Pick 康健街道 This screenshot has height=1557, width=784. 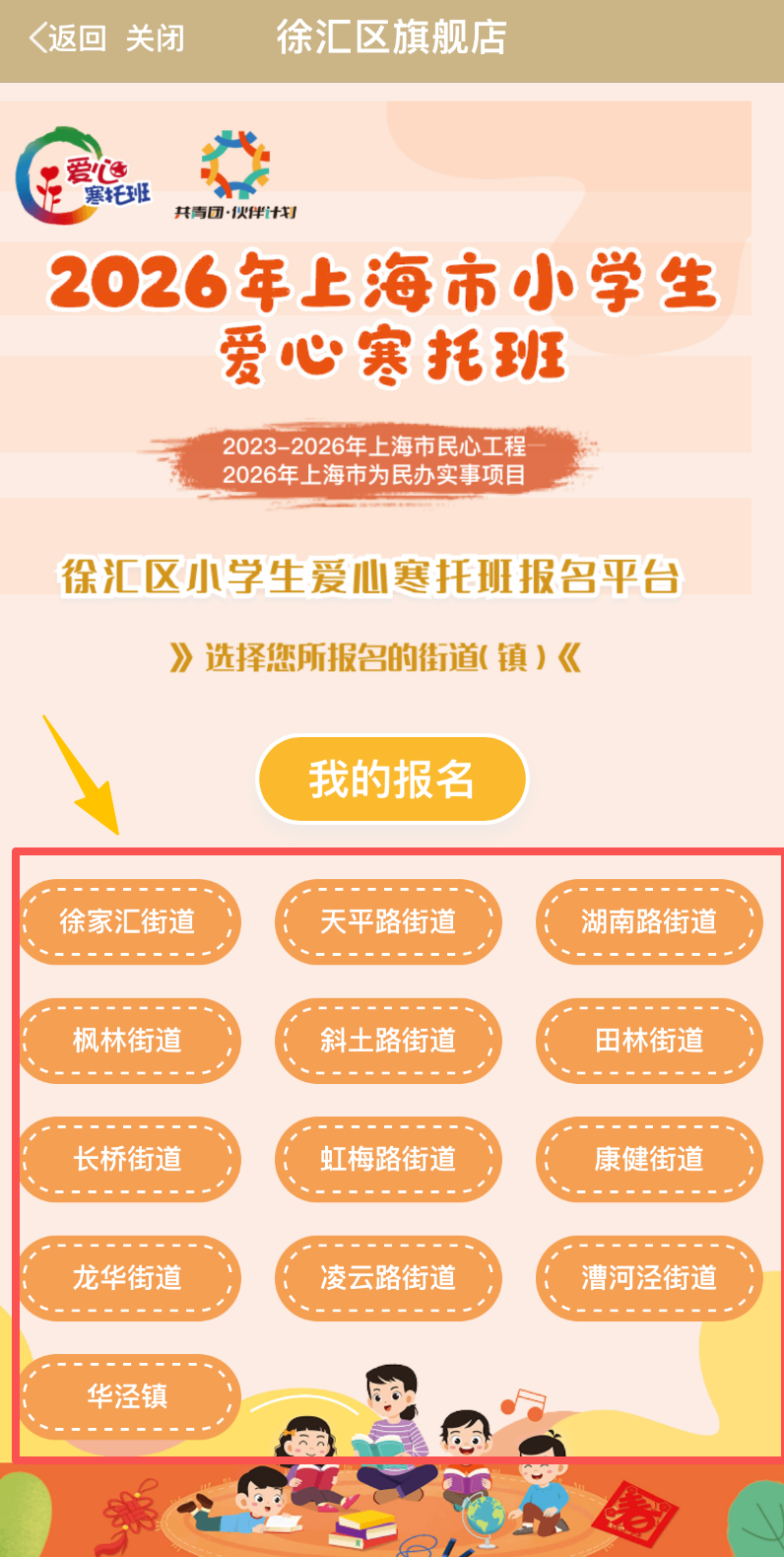(x=649, y=1159)
